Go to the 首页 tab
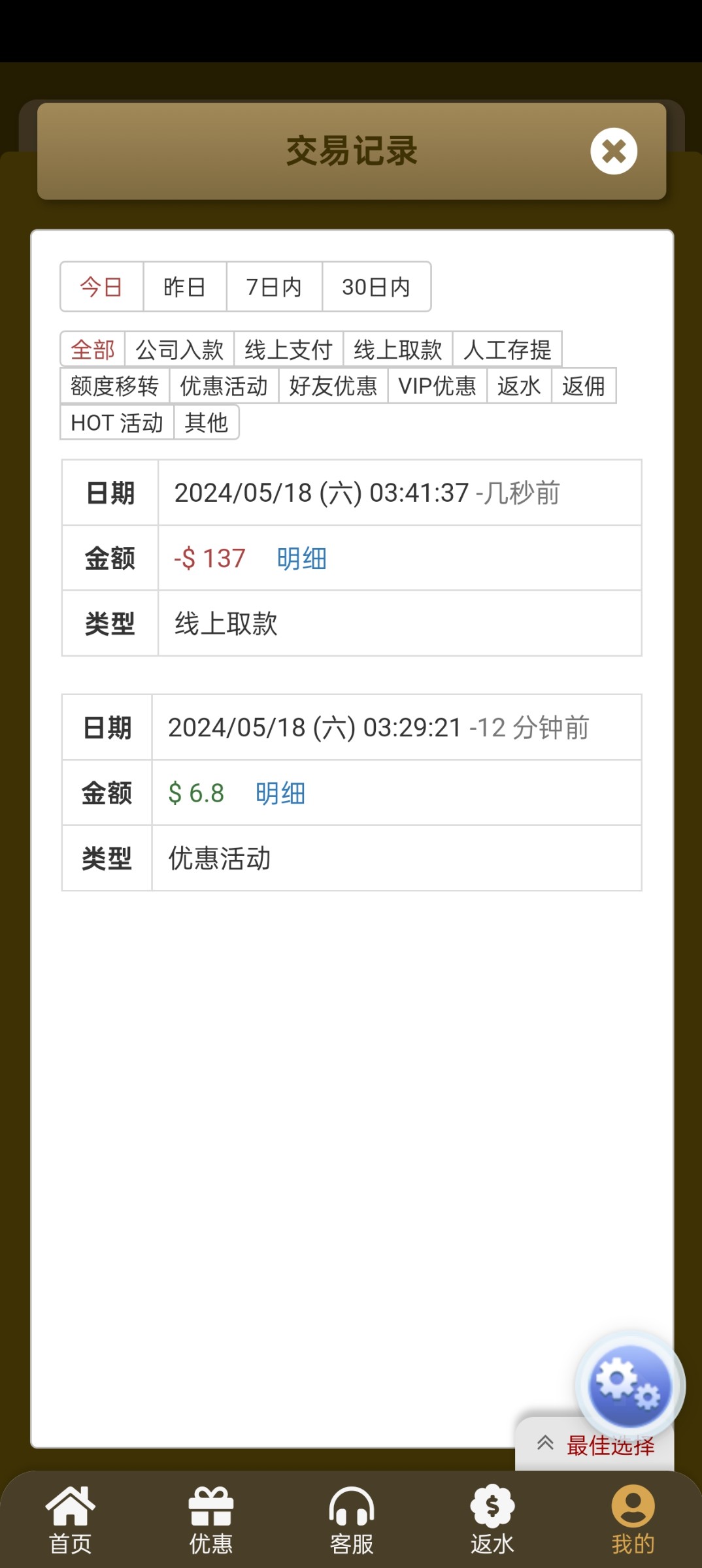This screenshot has height=1568, width=702. [70, 1520]
